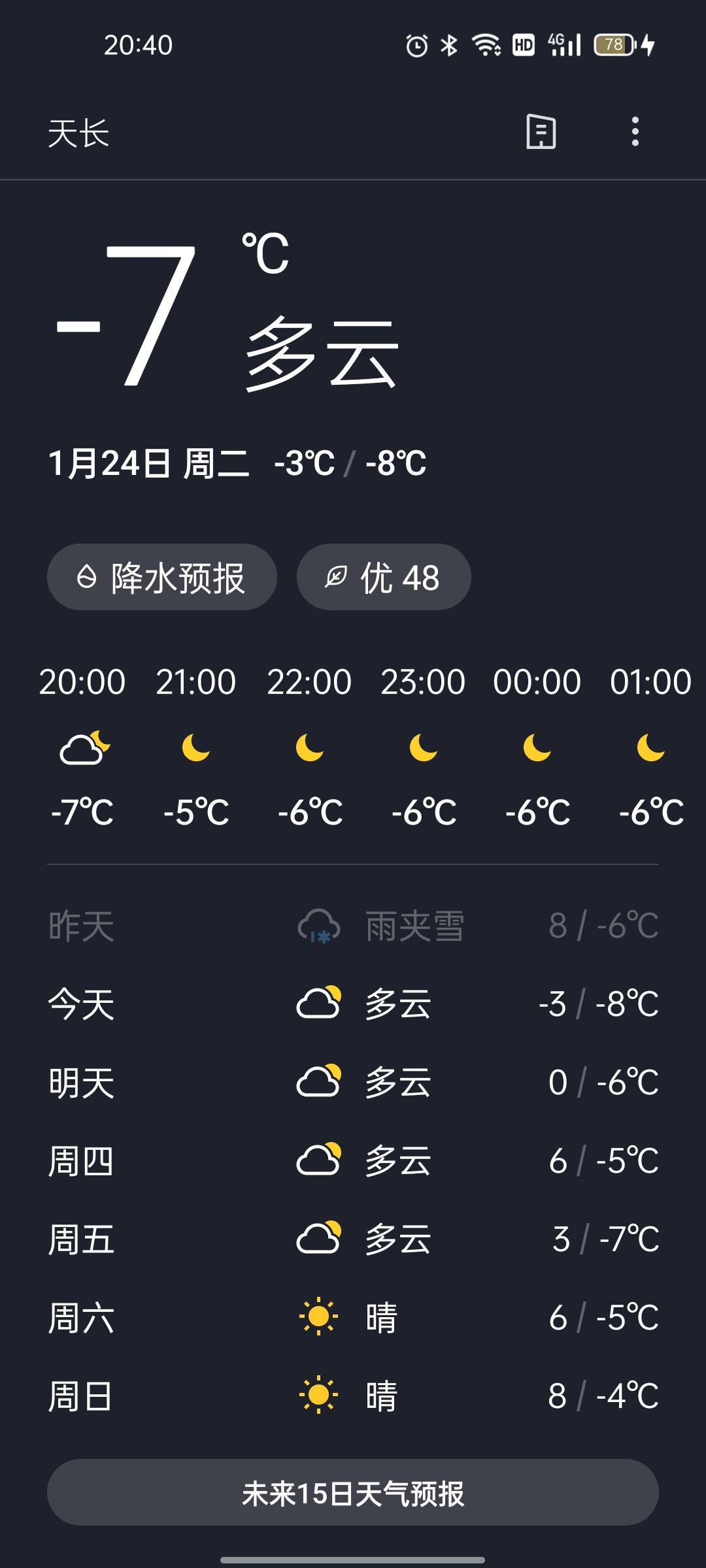Open today's 今天 forecast row
Viewport: 706px width, 1568px height.
click(x=353, y=1004)
